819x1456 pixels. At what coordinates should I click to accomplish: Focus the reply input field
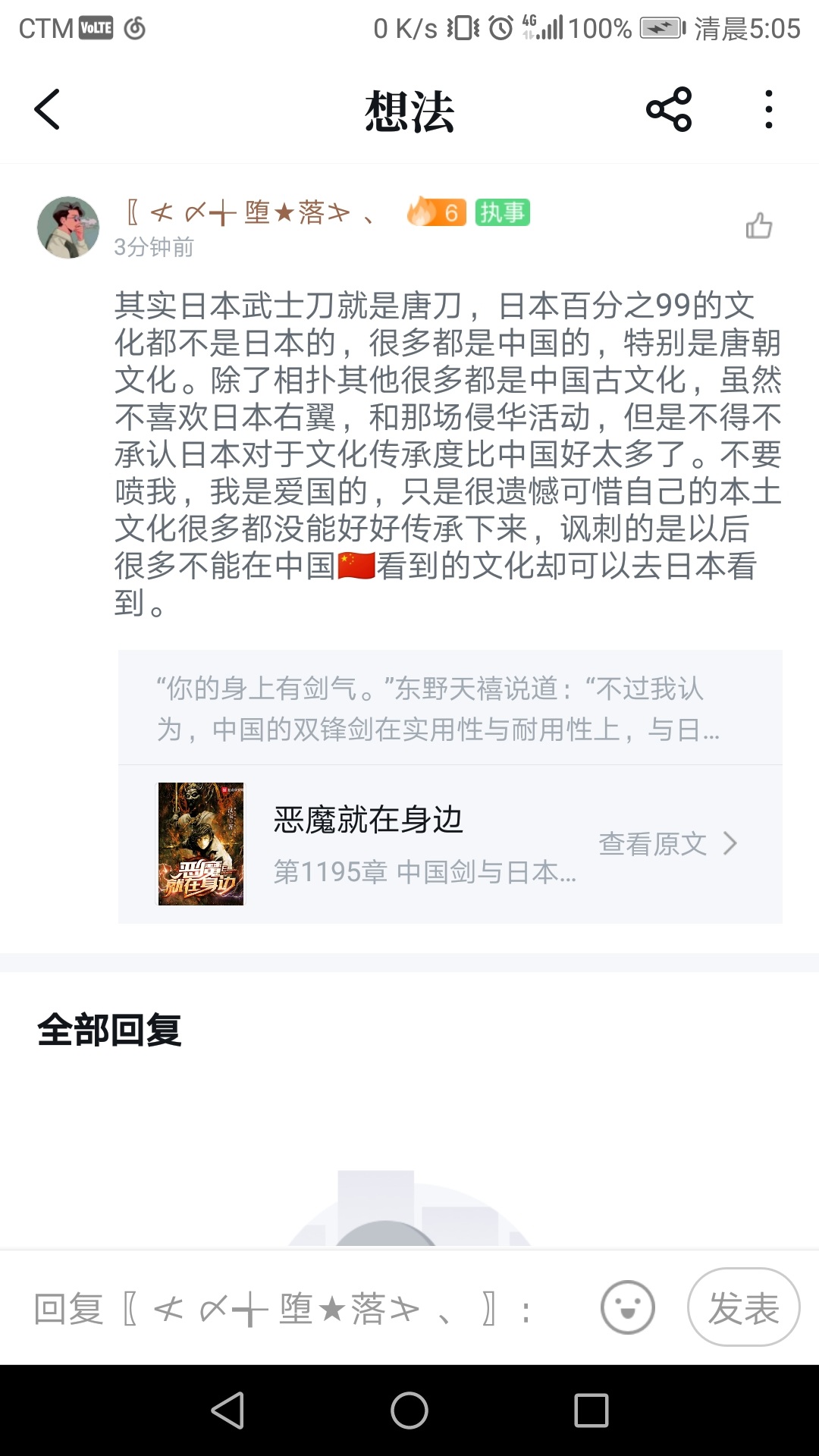click(303, 1308)
